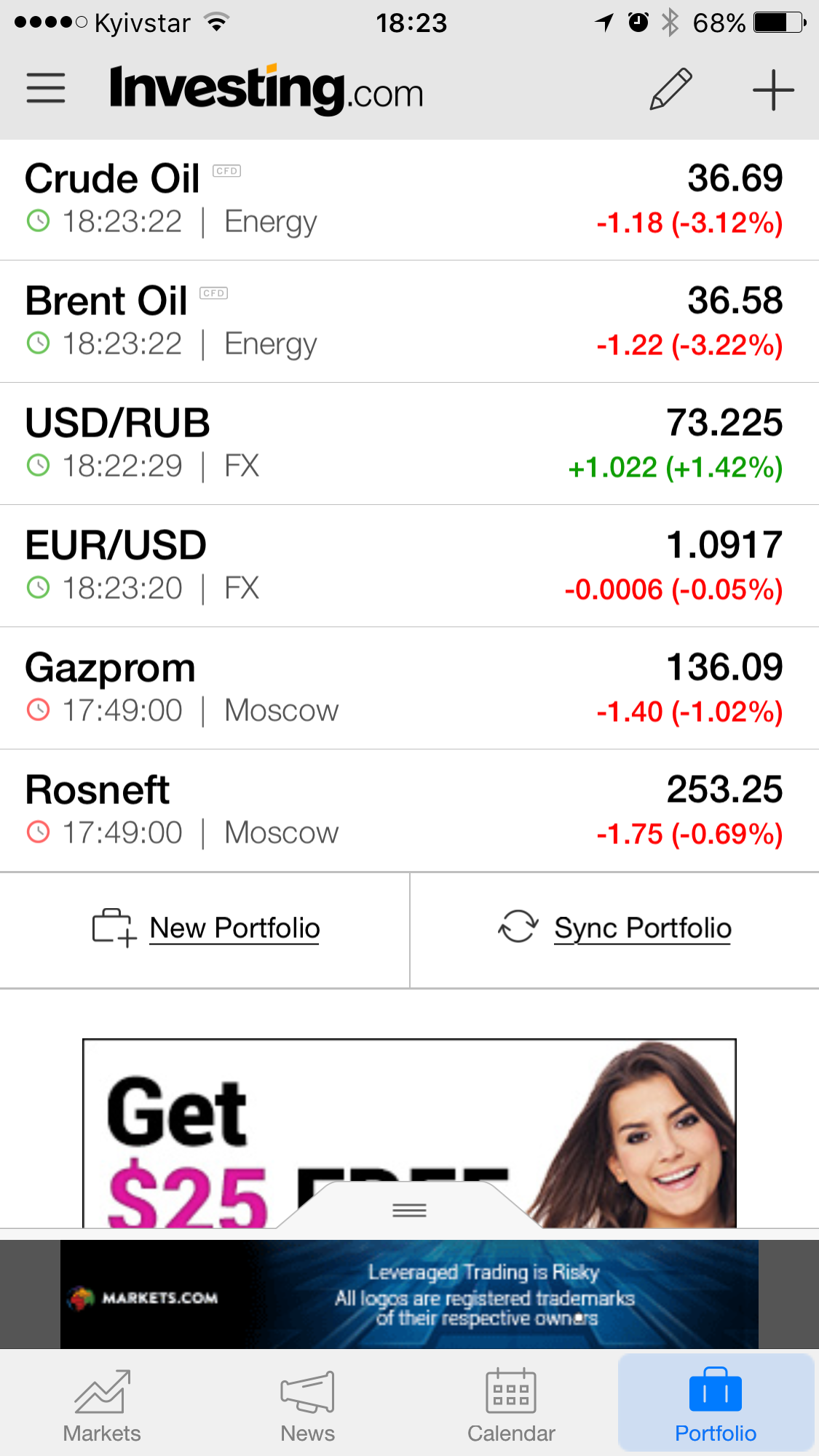Viewport: 819px width, 1456px height.
Task: Open the Gazprom stock row
Action: point(409,688)
